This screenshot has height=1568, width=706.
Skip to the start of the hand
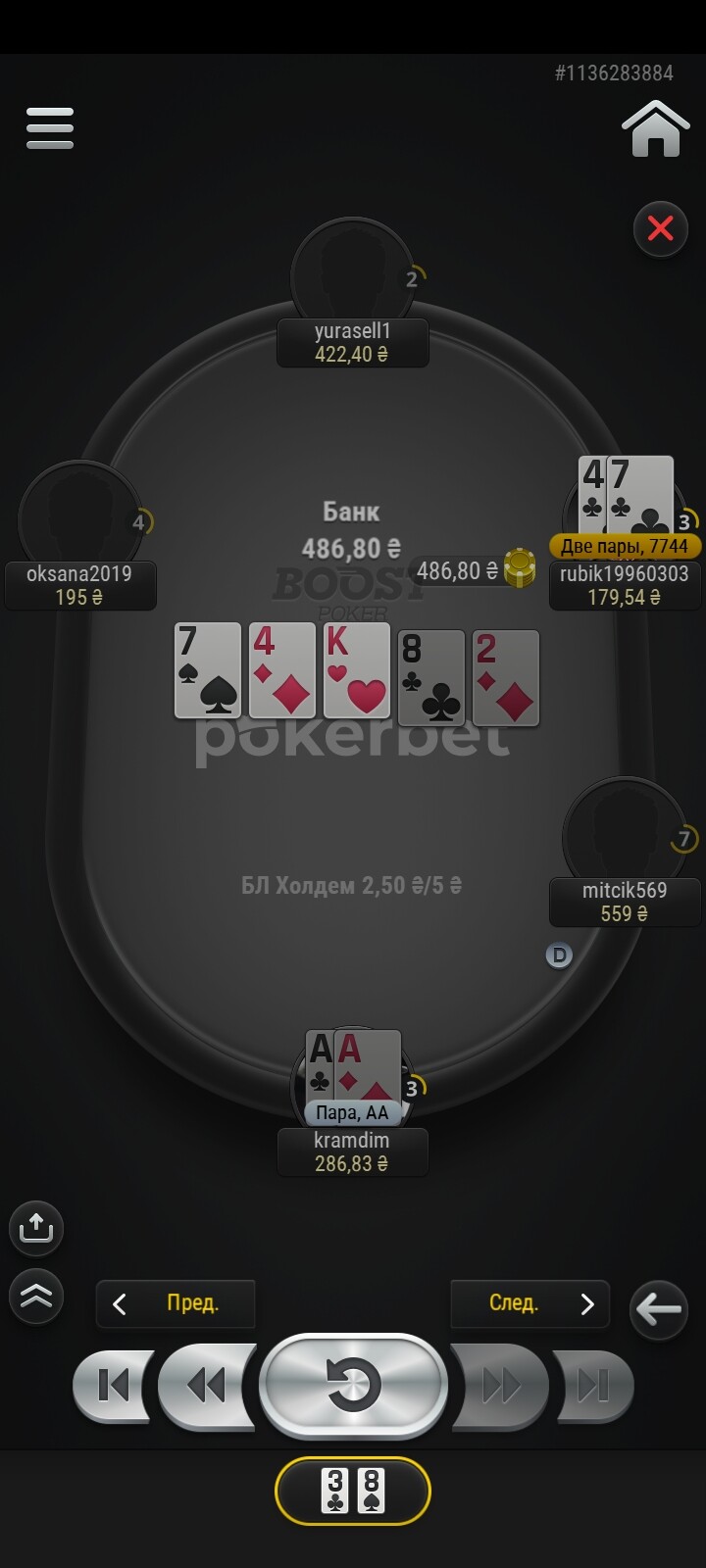(114, 1386)
